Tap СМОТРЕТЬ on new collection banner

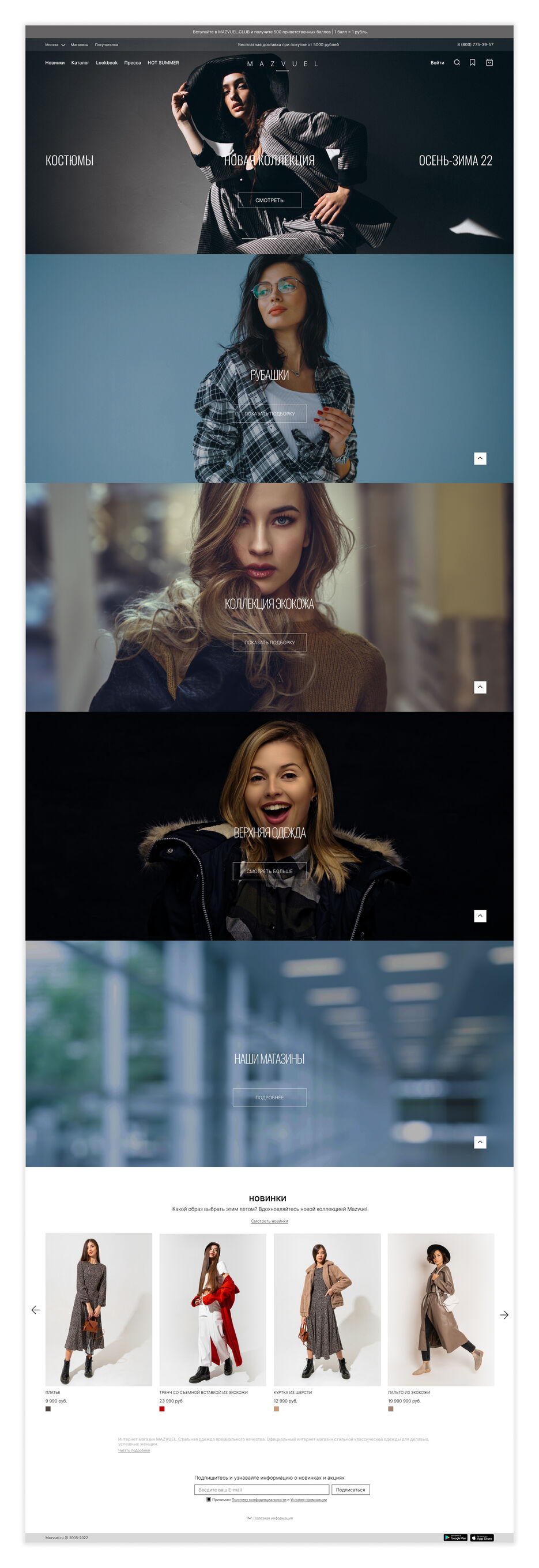[x=269, y=200]
